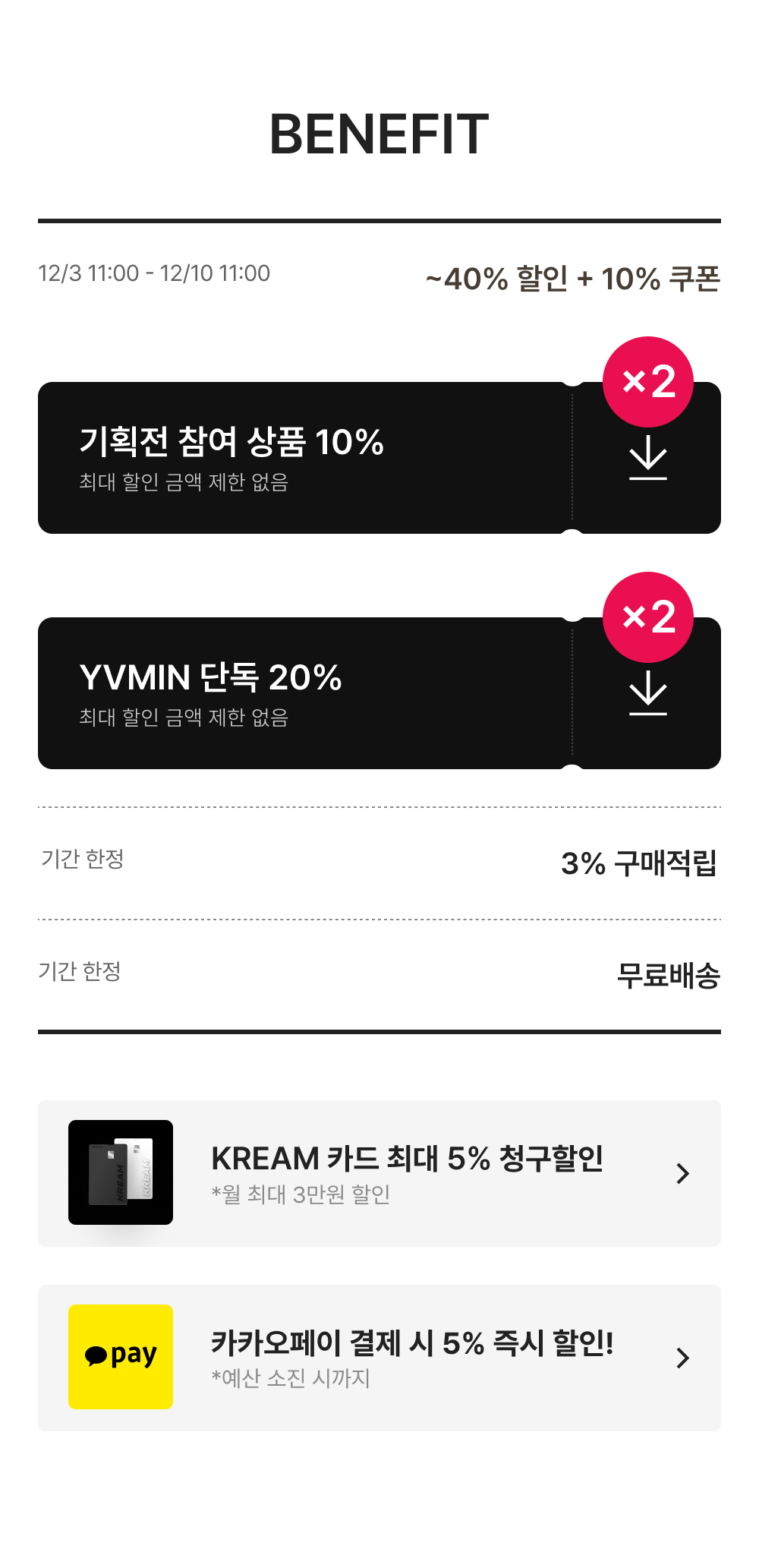Download the YVMIN 단독 20% coupon
Image resolution: width=759 pixels, height=1568 pixels.
click(x=648, y=693)
